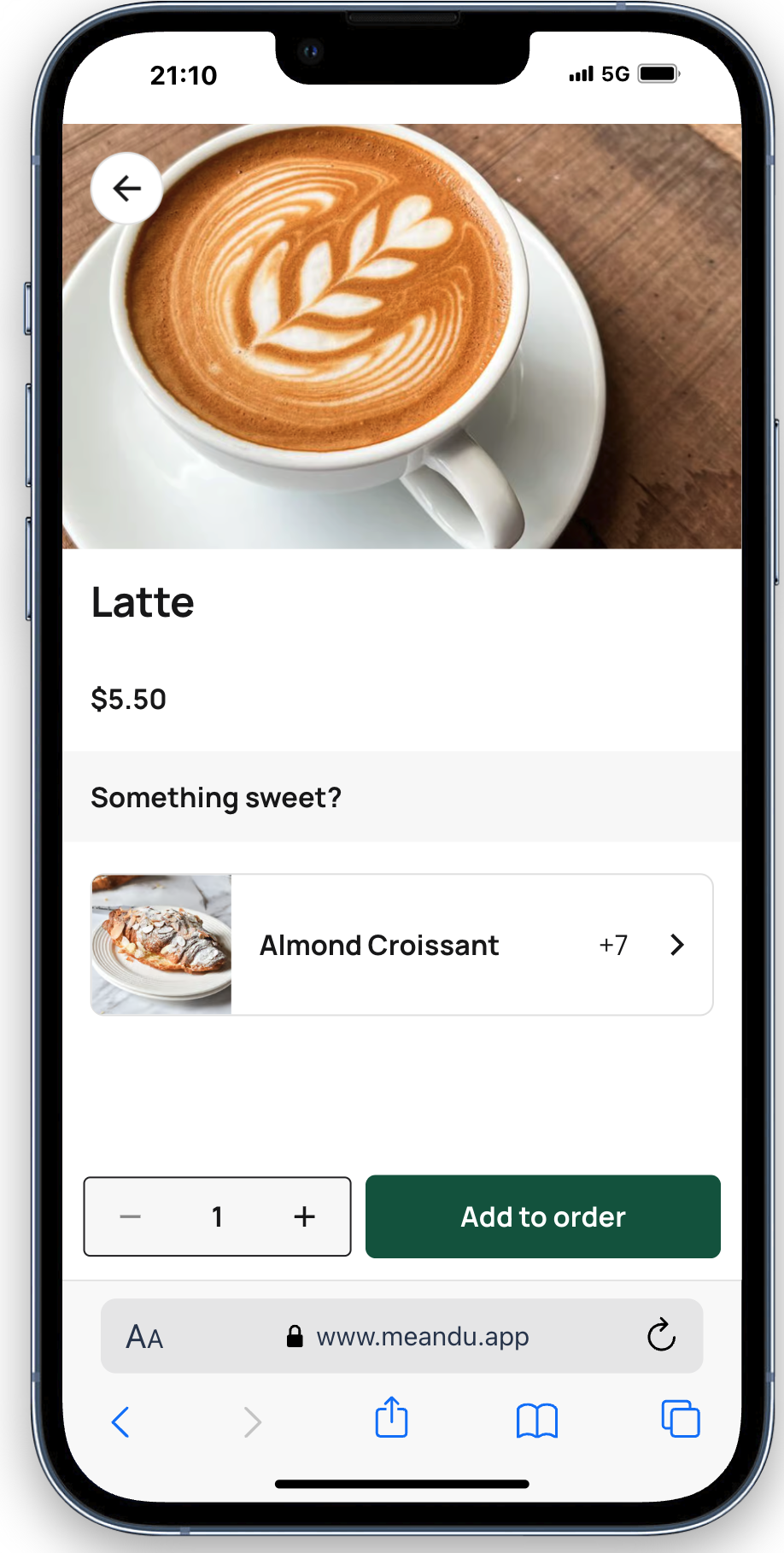The height and width of the screenshot is (1553, 784).
Task: Open Safari bookmarks
Action: [x=536, y=1421]
